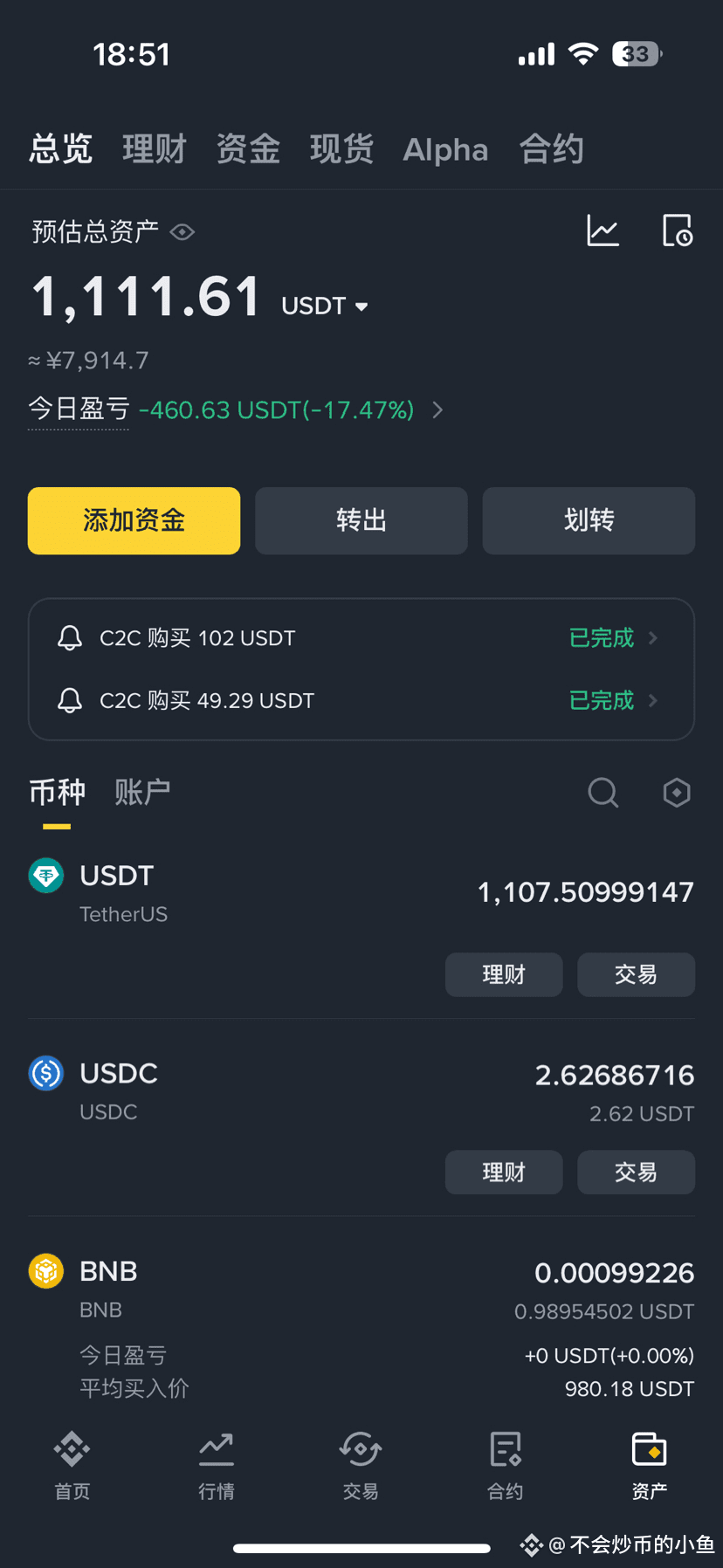The width and height of the screenshot is (723, 1568).
Task: Tap 划转 to transfer funds
Action: coord(589,520)
